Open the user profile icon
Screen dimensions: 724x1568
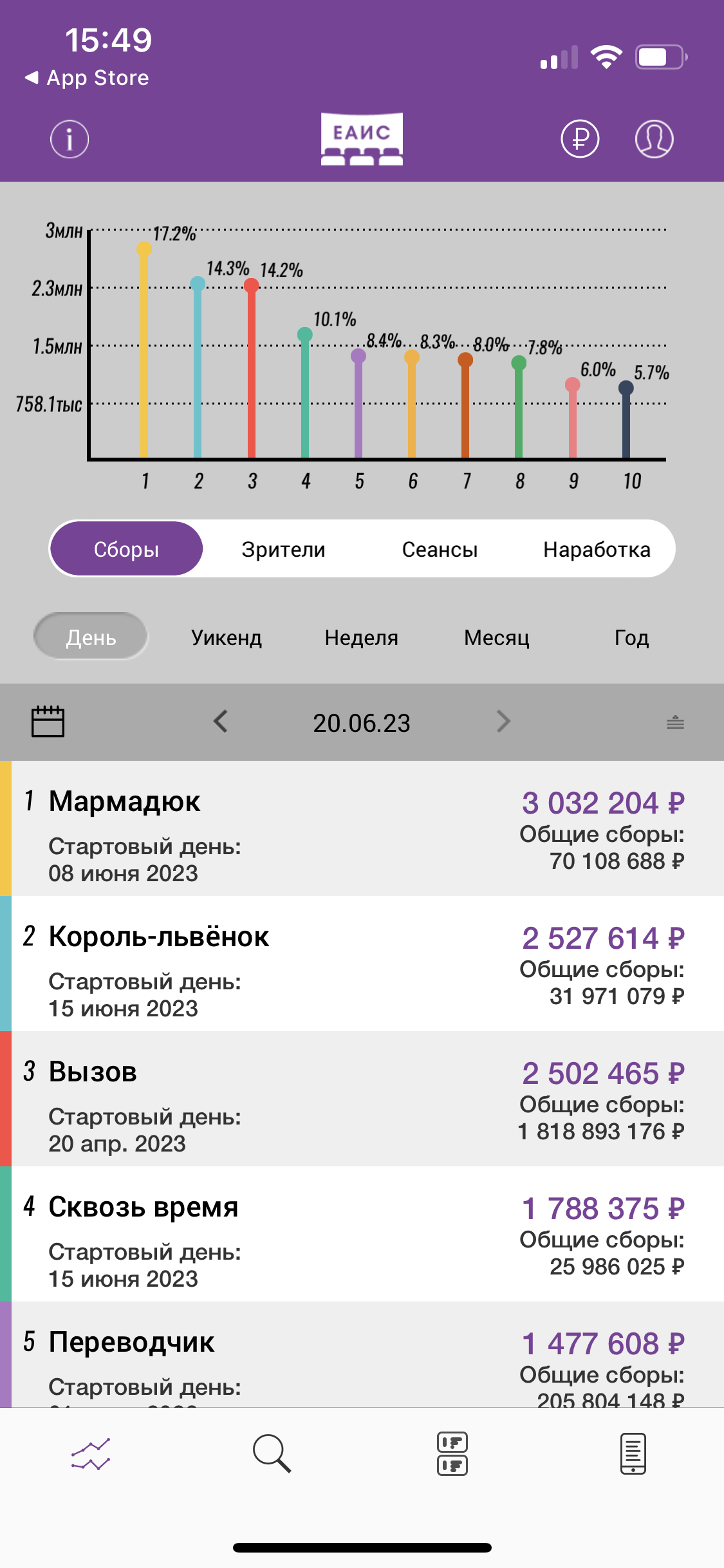[654, 139]
